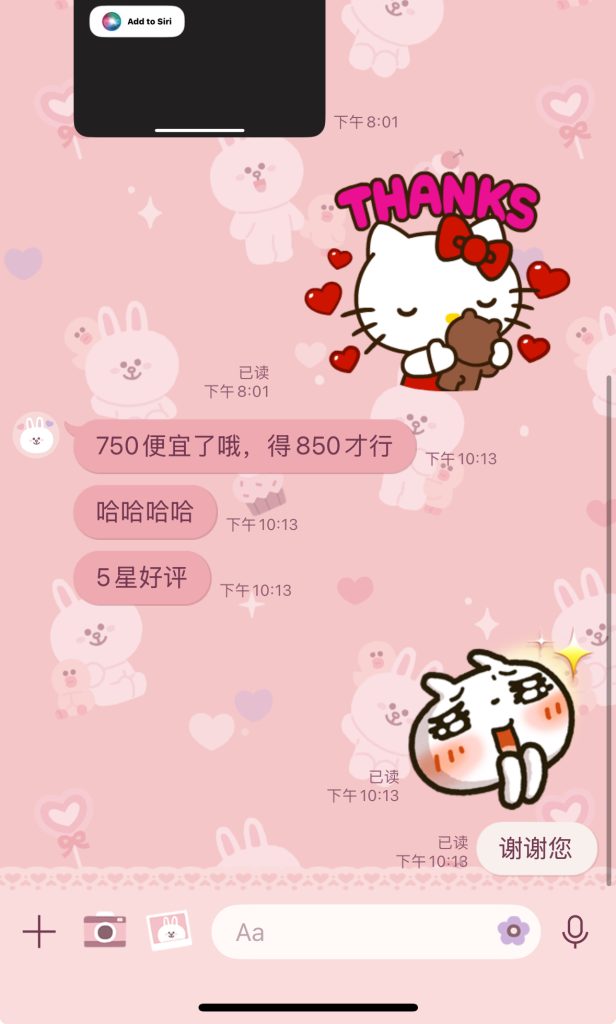Open the sender's bunny profile avatar
Viewport: 616px width, 1024px height.
click(36, 437)
